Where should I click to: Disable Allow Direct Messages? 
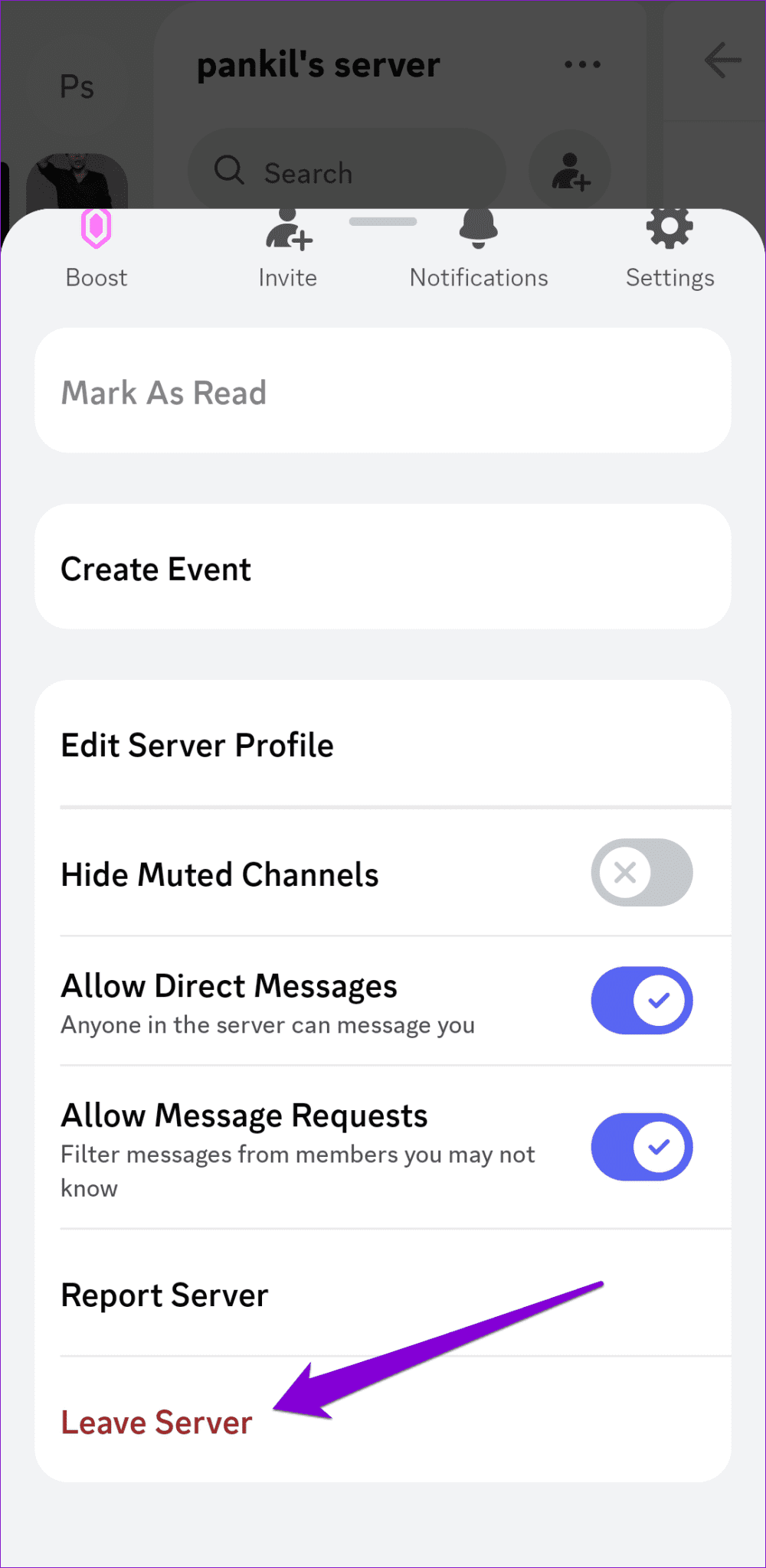click(x=642, y=1001)
